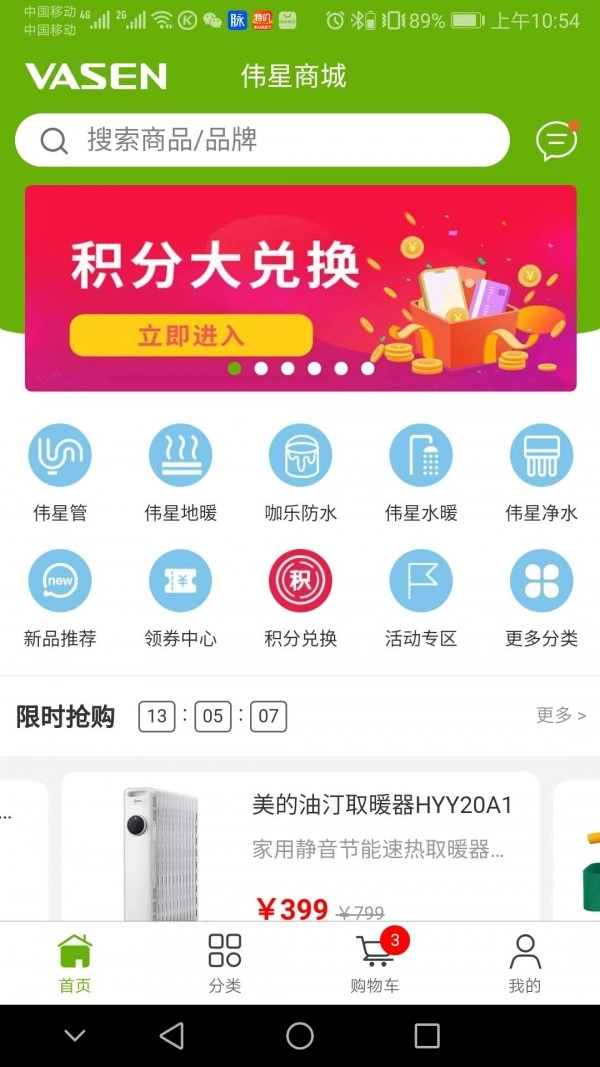
Task: Open the messages chat icon
Action: (556, 141)
